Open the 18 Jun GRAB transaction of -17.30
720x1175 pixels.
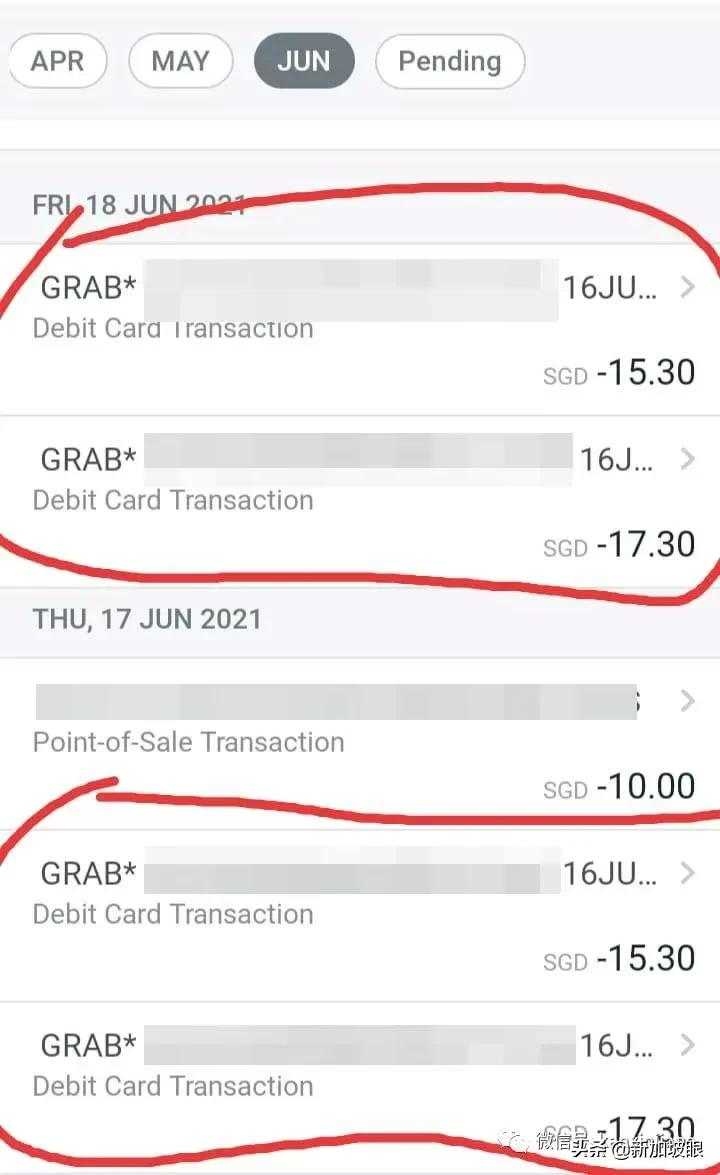coord(360,501)
